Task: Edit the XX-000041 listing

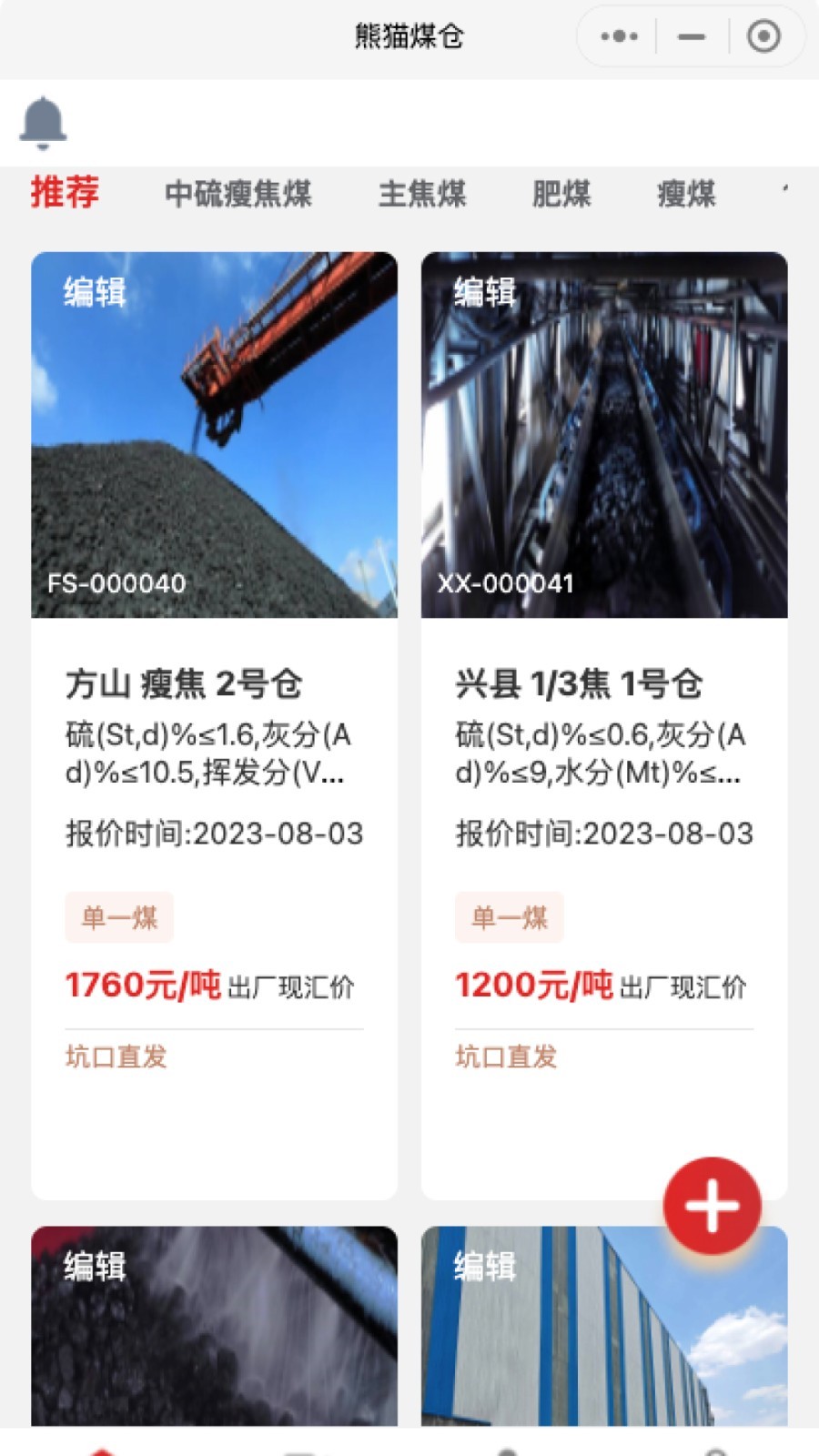Action: (x=485, y=293)
